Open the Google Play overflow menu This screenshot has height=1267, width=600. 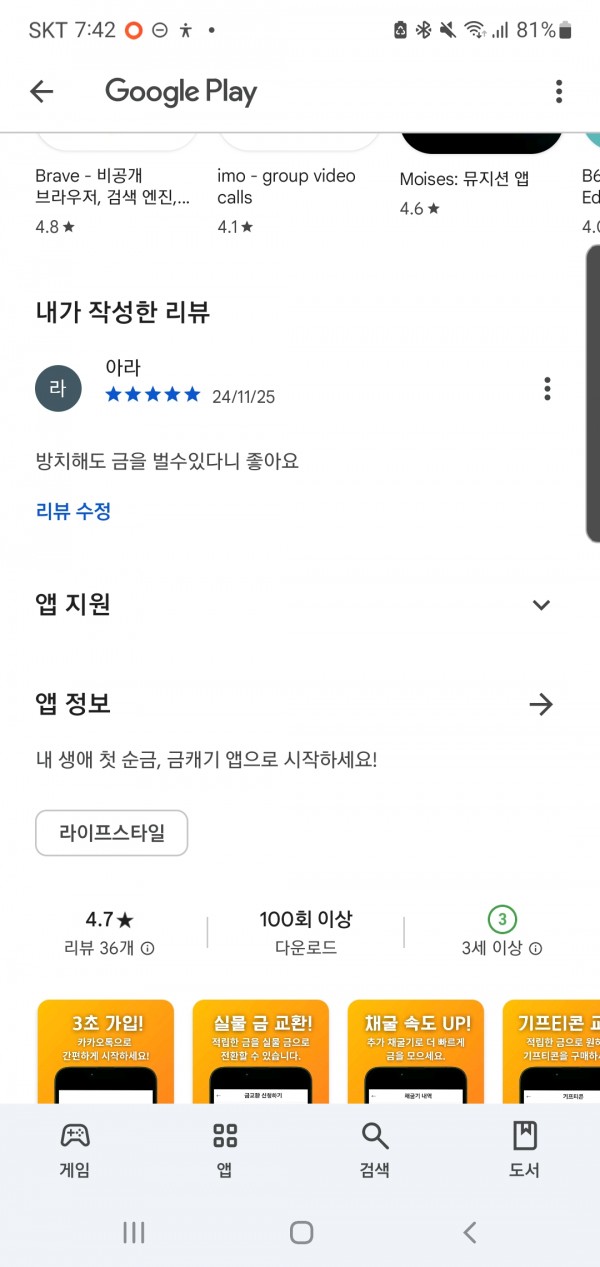pos(558,92)
